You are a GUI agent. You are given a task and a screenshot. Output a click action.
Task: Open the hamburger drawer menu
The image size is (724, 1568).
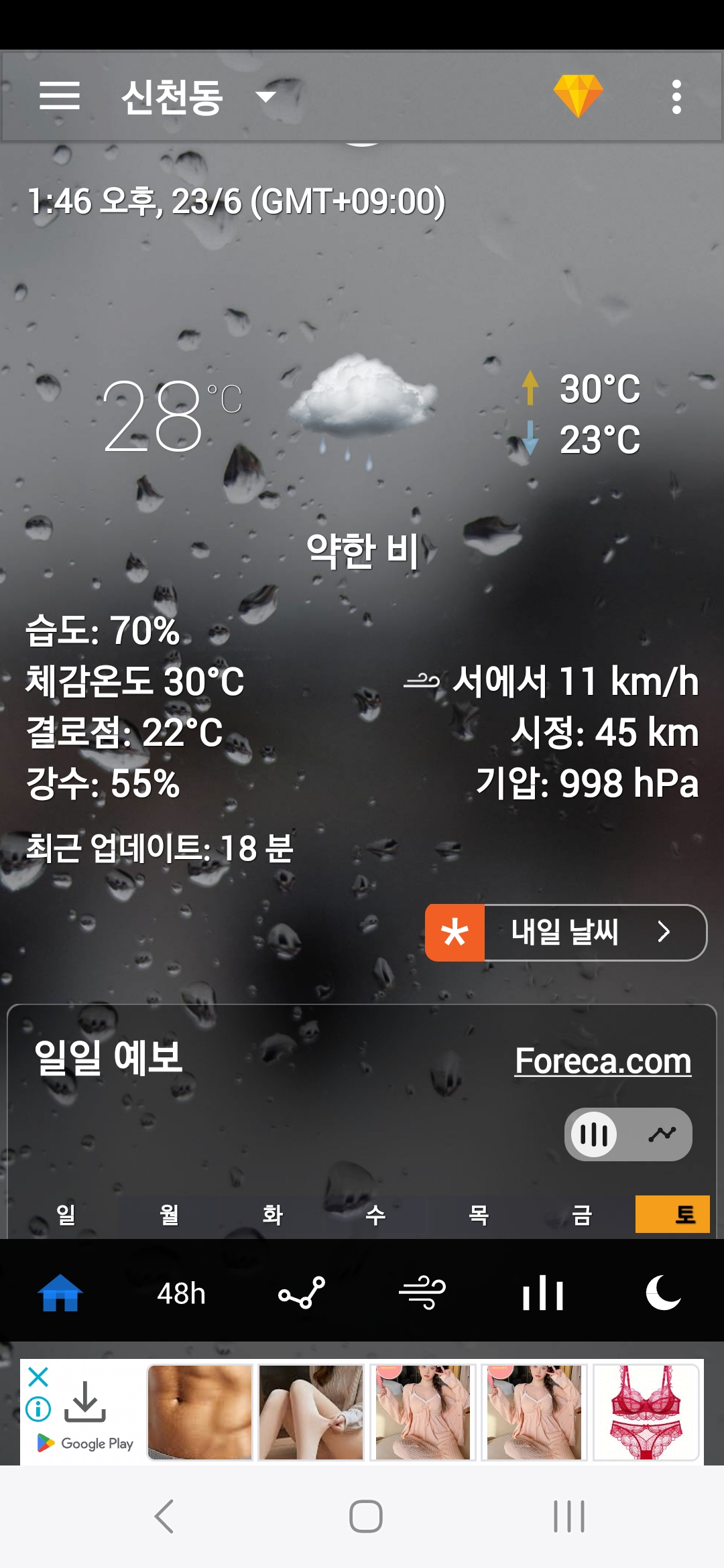59,96
